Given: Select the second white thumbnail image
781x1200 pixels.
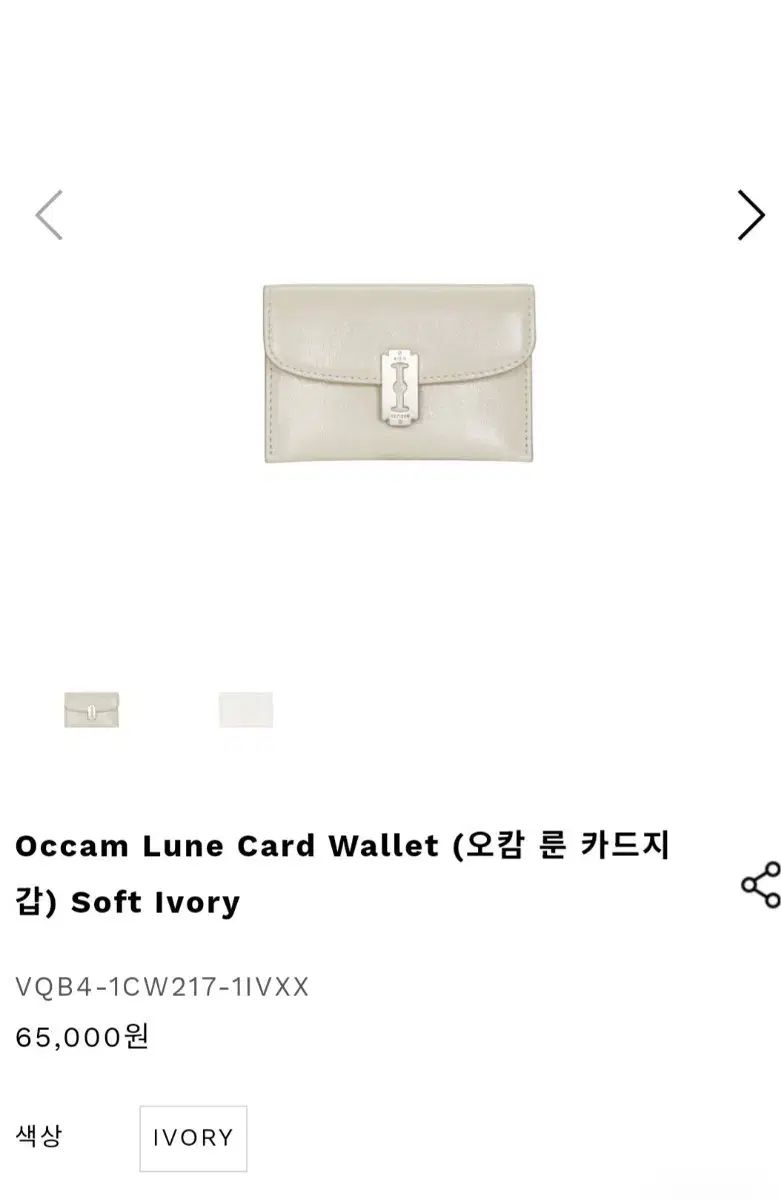Looking at the screenshot, I should [246, 710].
